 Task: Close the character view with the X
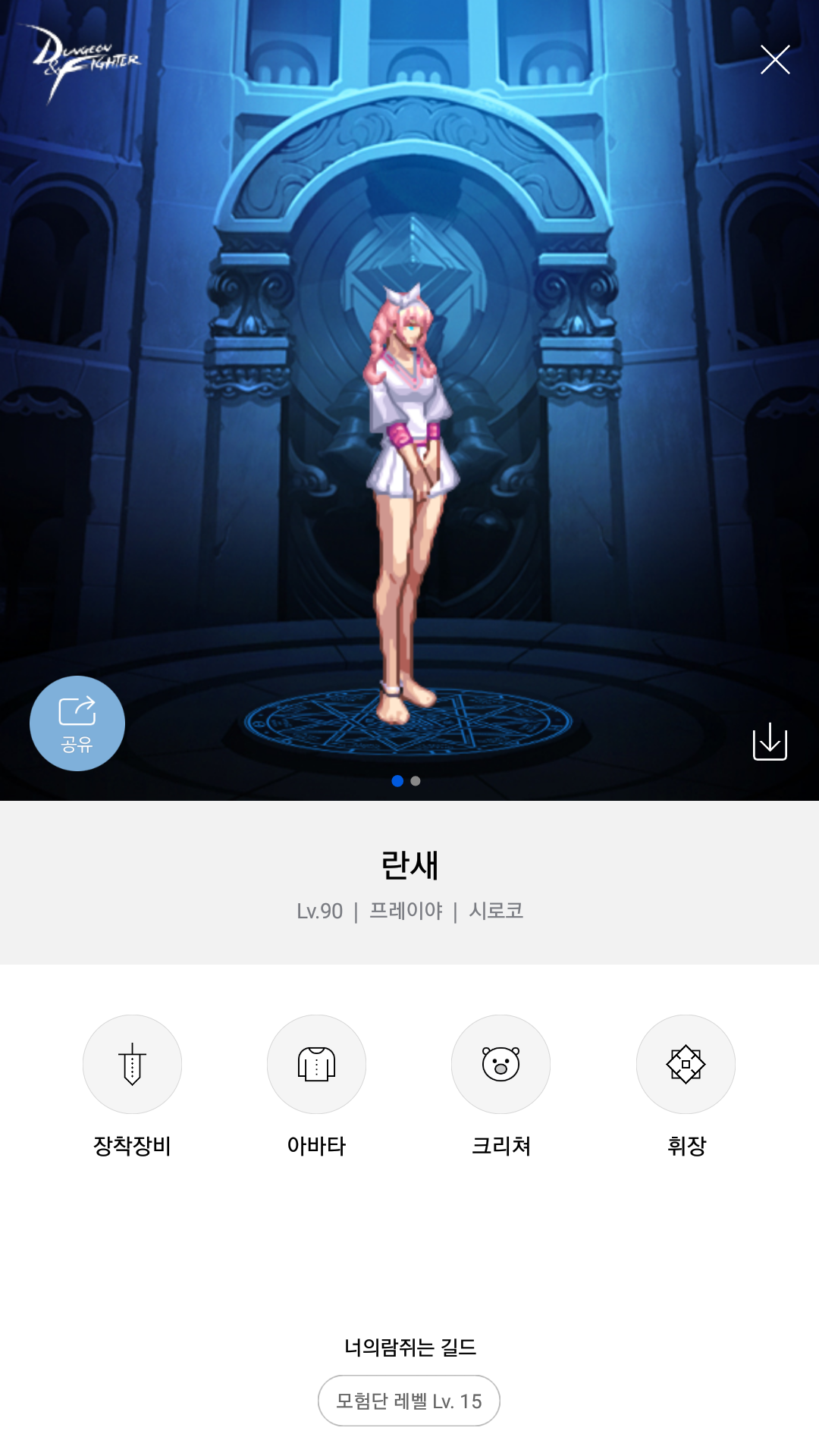[x=775, y=60]
